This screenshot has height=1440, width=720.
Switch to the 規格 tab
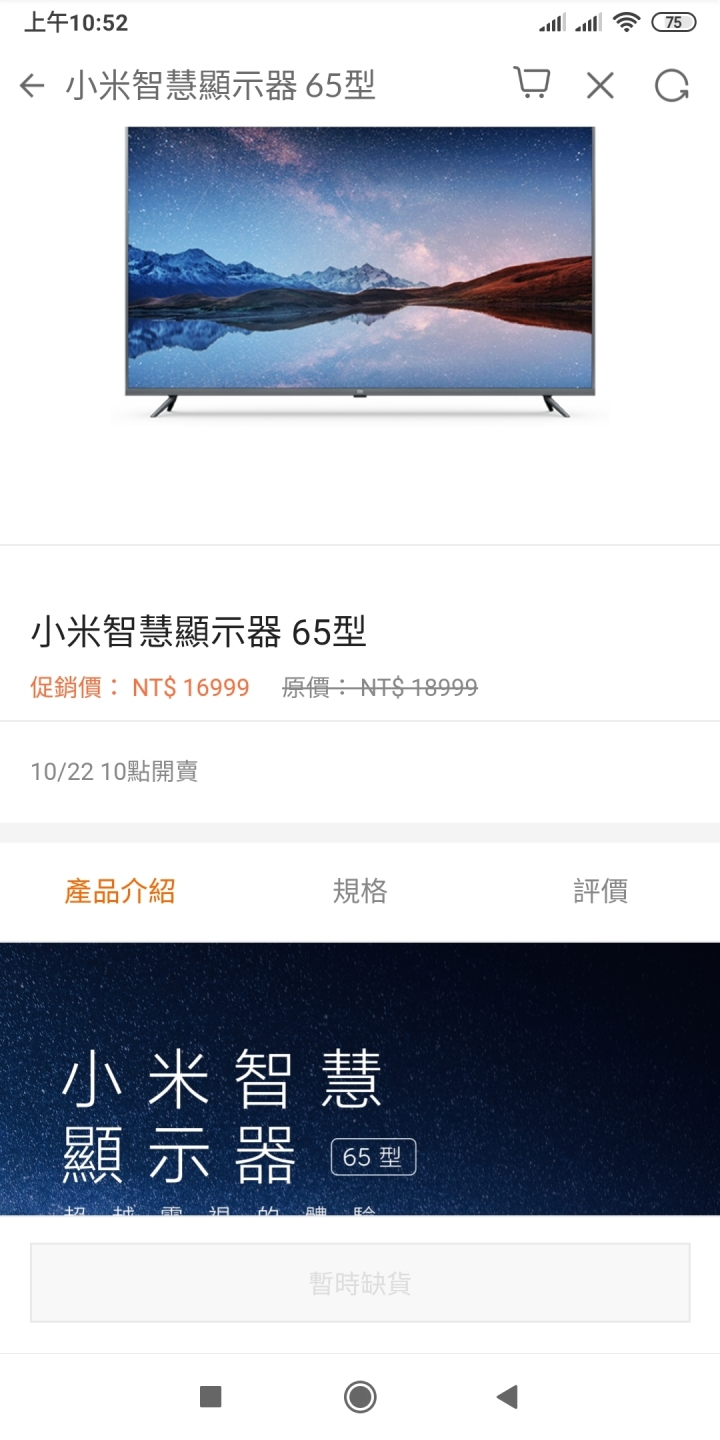[360, 891]
